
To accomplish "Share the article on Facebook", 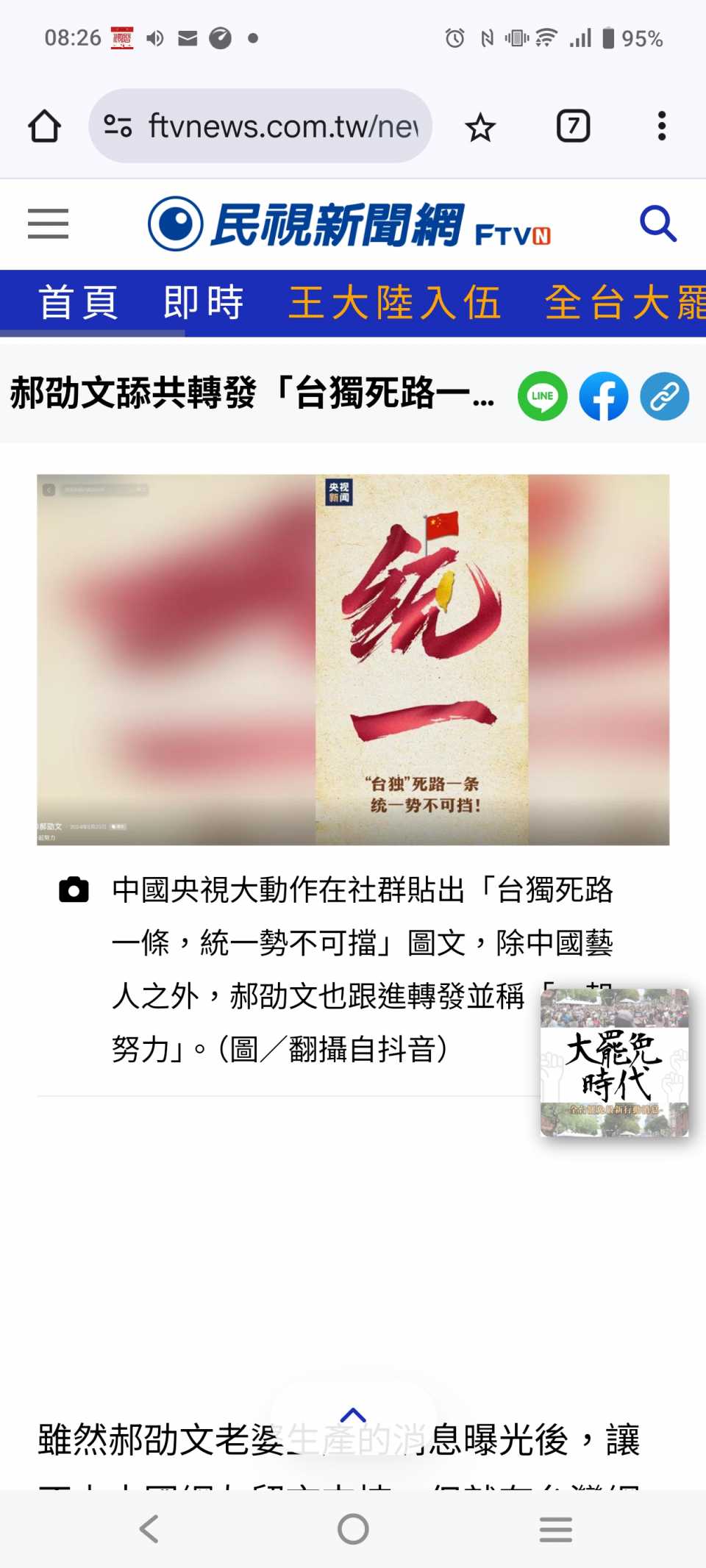I will (603, 396).
